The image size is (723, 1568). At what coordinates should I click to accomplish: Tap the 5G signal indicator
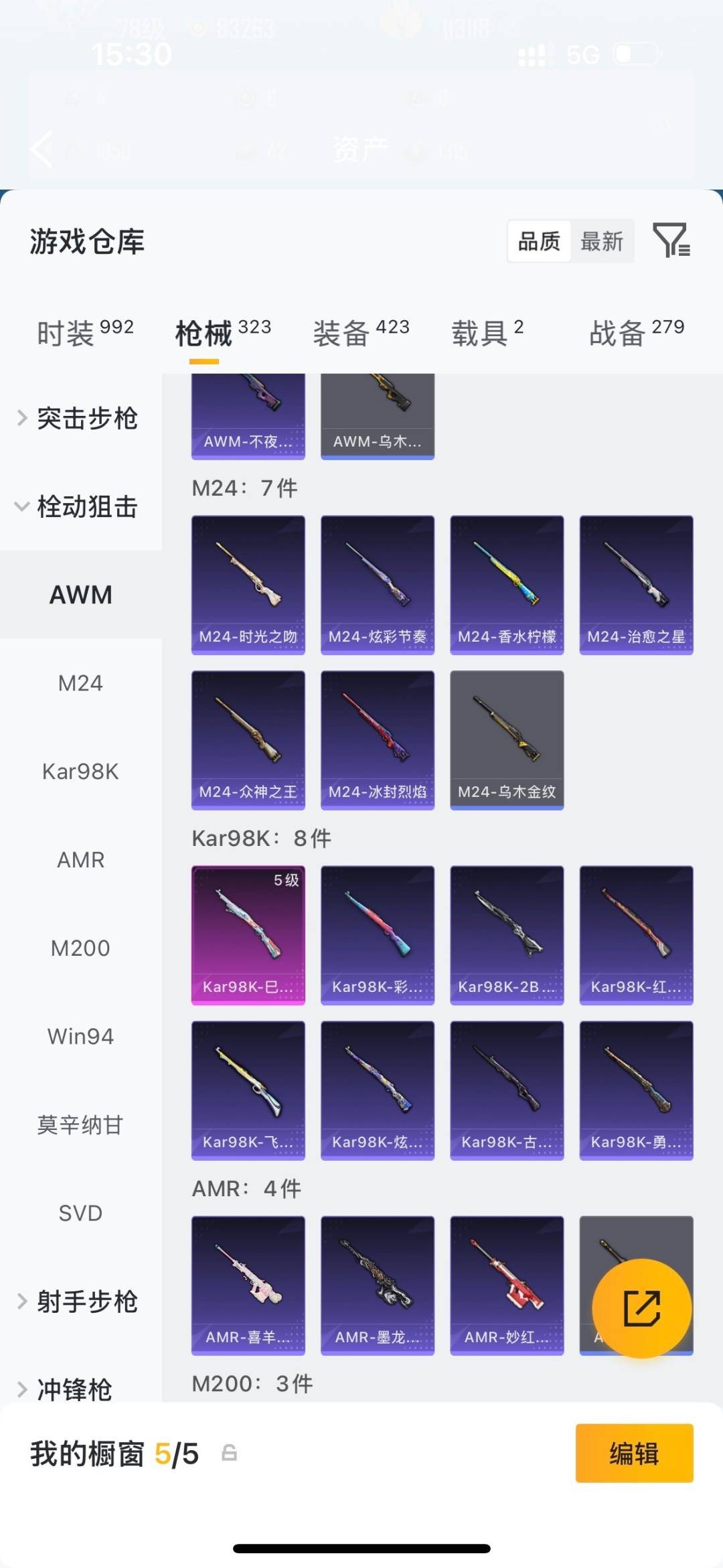(582, 55)
